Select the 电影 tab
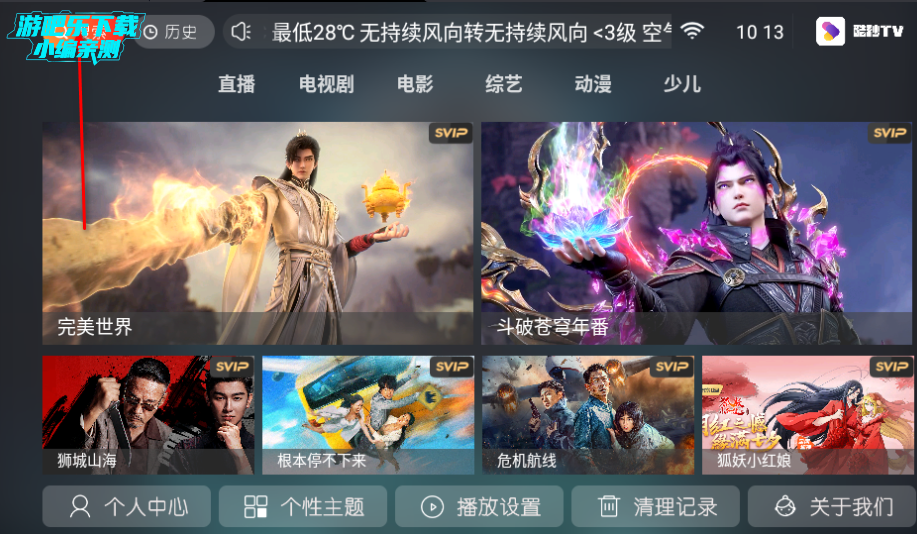917x534 pixels. point(415,84)
